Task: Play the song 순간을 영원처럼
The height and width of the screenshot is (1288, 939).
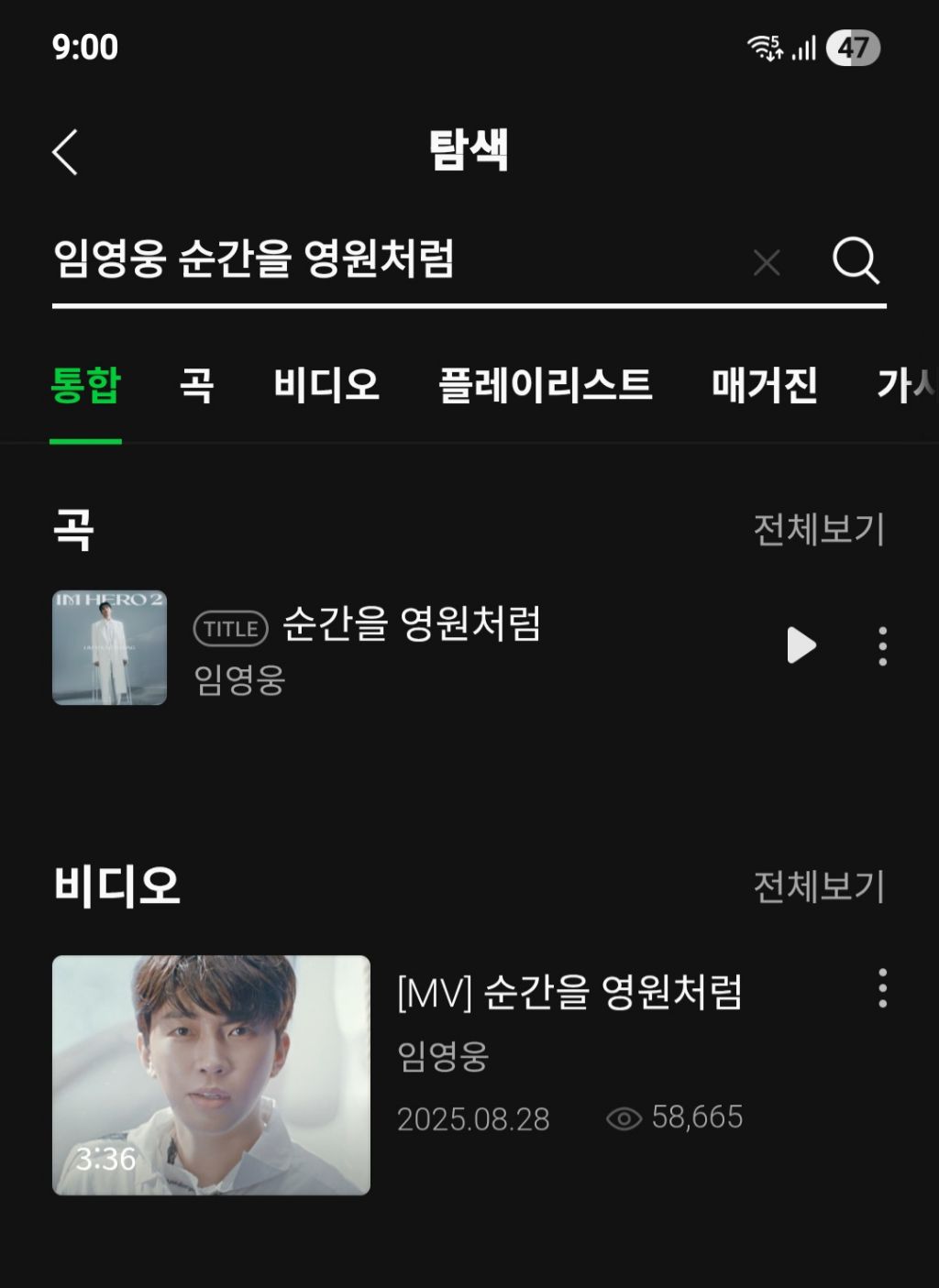Action: pos(801,645)
